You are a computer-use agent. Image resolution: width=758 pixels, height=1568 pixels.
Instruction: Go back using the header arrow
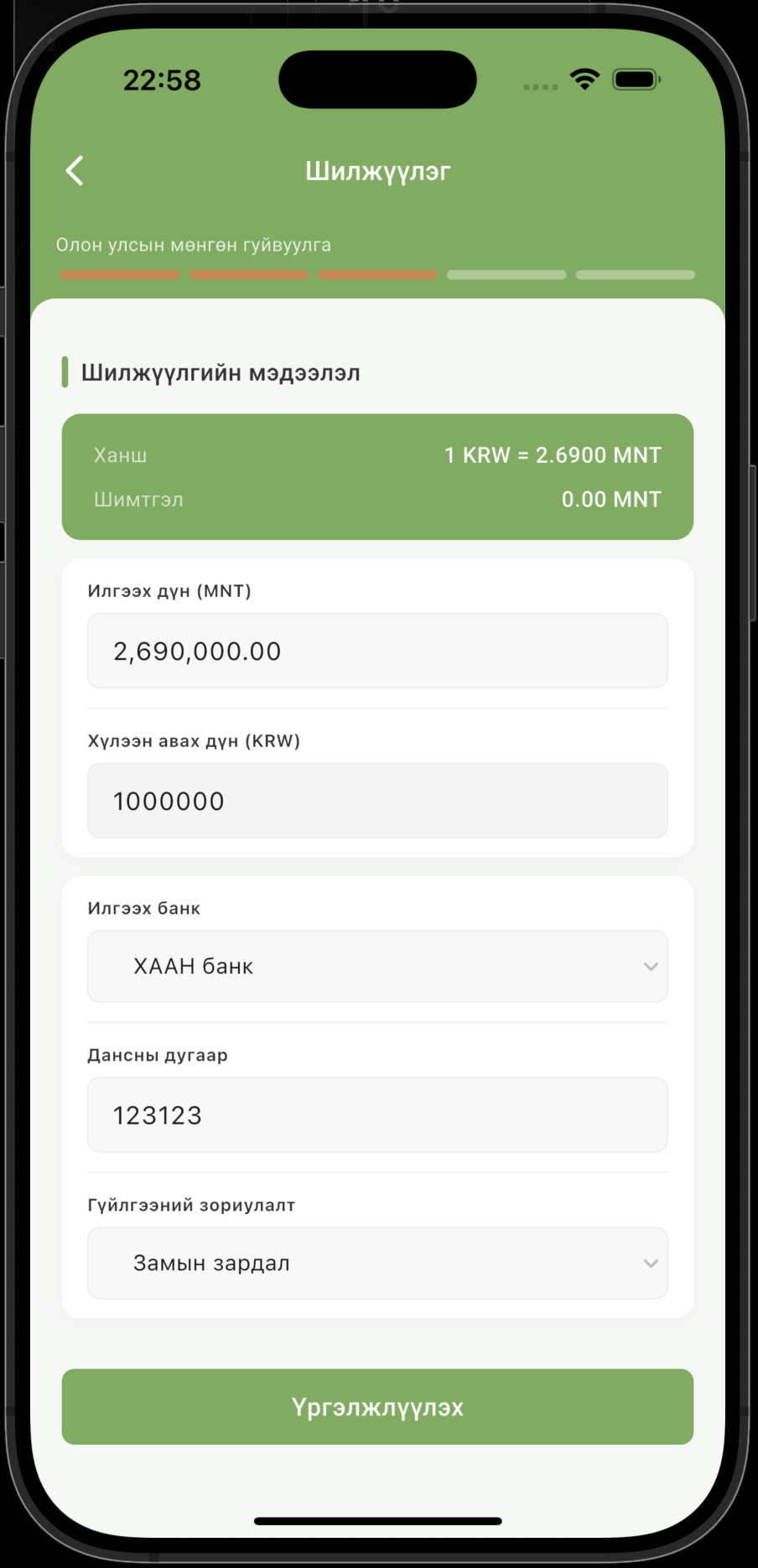coord(75,170)
